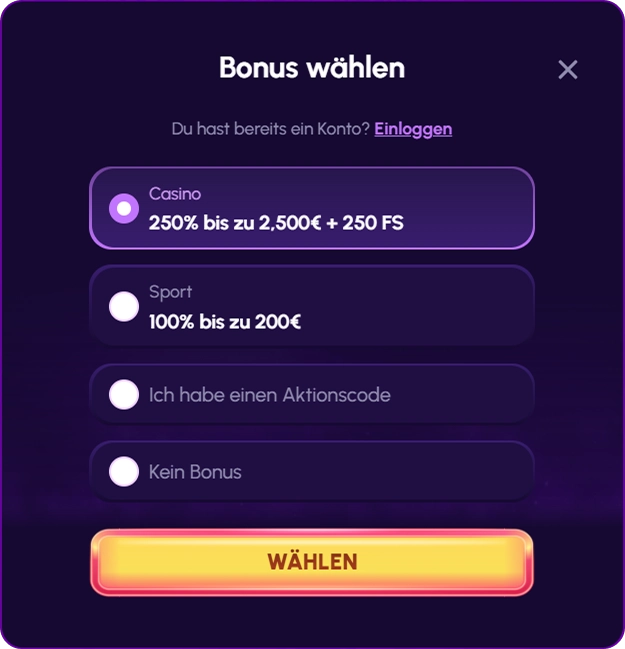Open the Einloggen link
The width and height of the screenshot is (625, 649).
point(413,129)
